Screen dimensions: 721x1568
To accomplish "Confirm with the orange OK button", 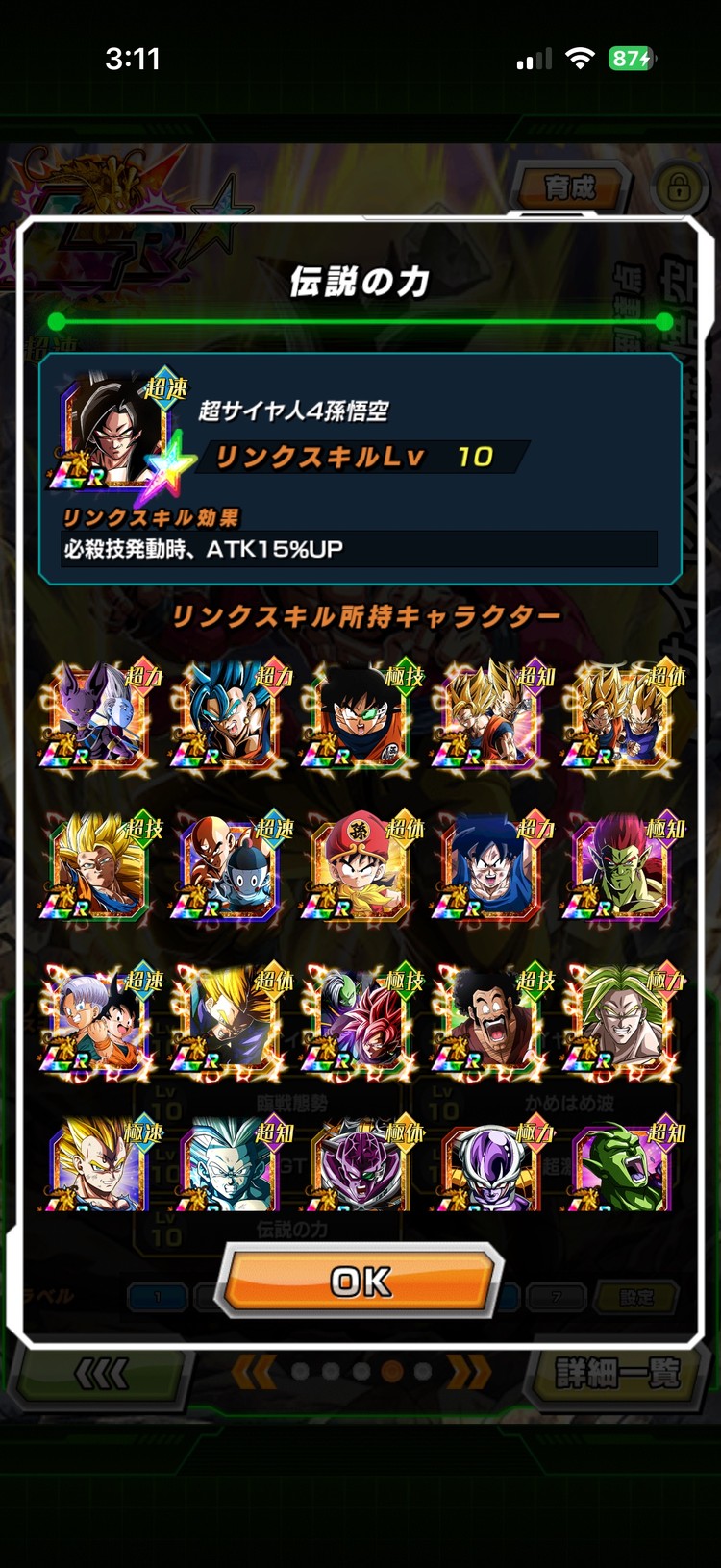I will (x=360, y=1280).
